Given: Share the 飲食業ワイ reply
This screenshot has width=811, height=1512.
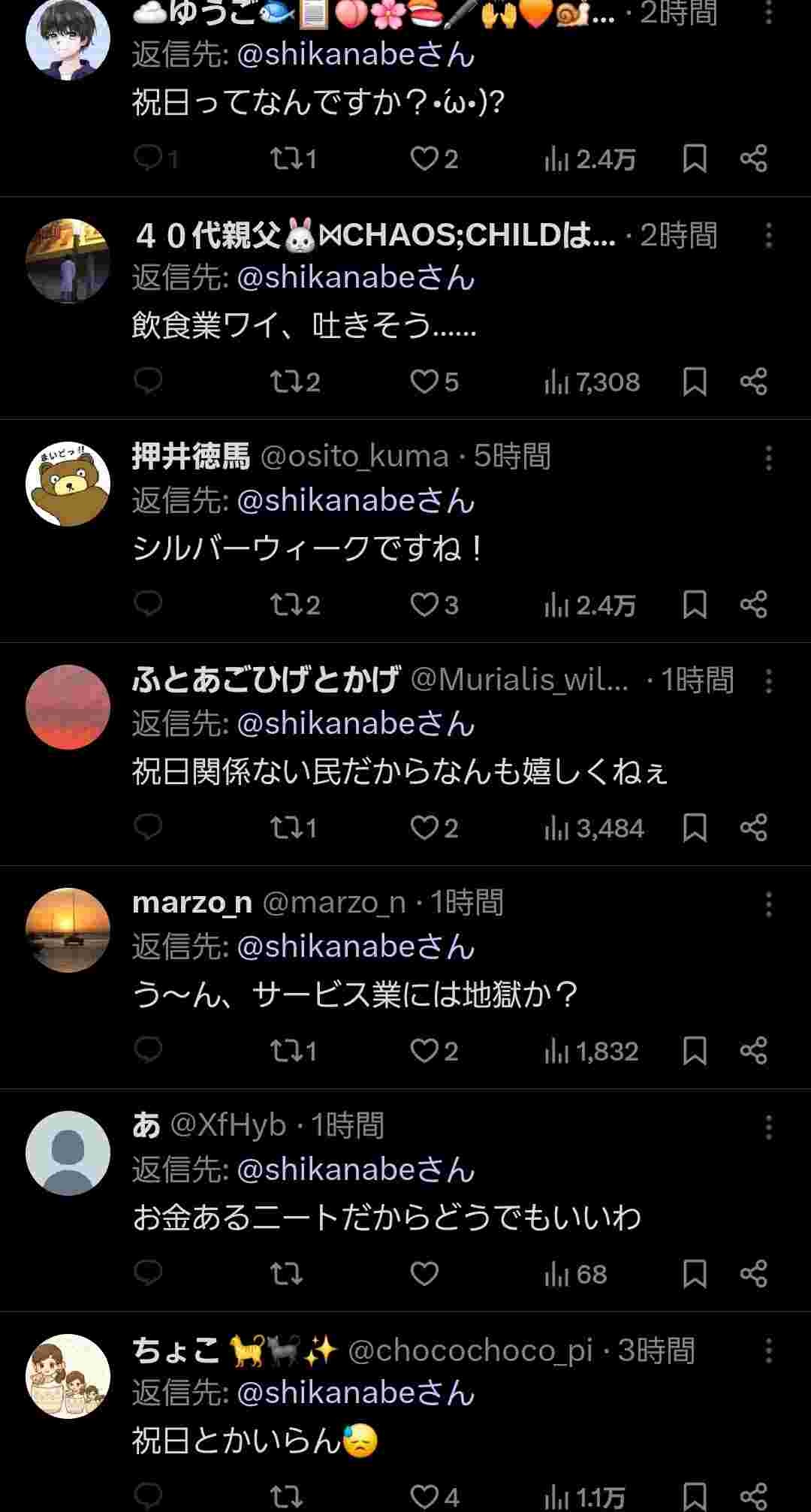Looking at the screenshot, I should pyautogui.click(x=753, y=382).
